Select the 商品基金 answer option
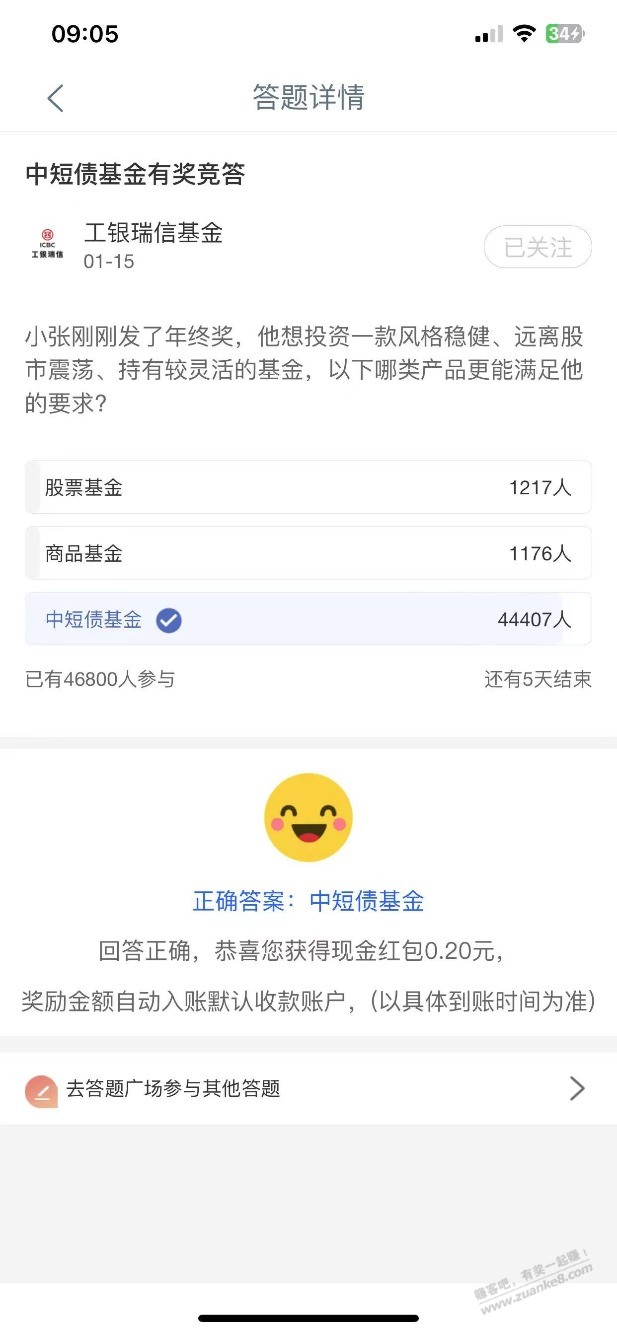The width and height of the screenshot is (617, 1334). (308, 553)
